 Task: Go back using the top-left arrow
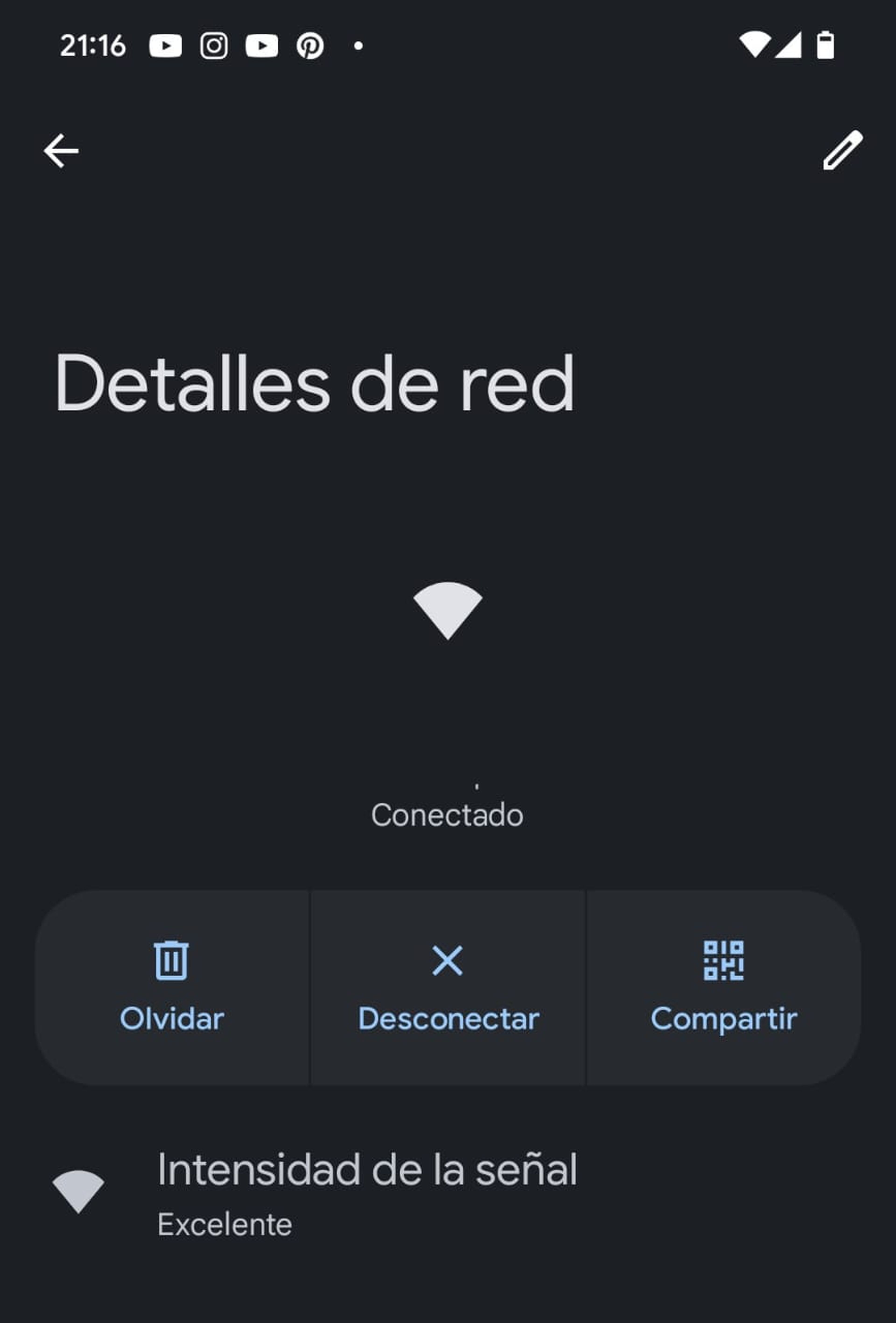[x=61, y=151]
